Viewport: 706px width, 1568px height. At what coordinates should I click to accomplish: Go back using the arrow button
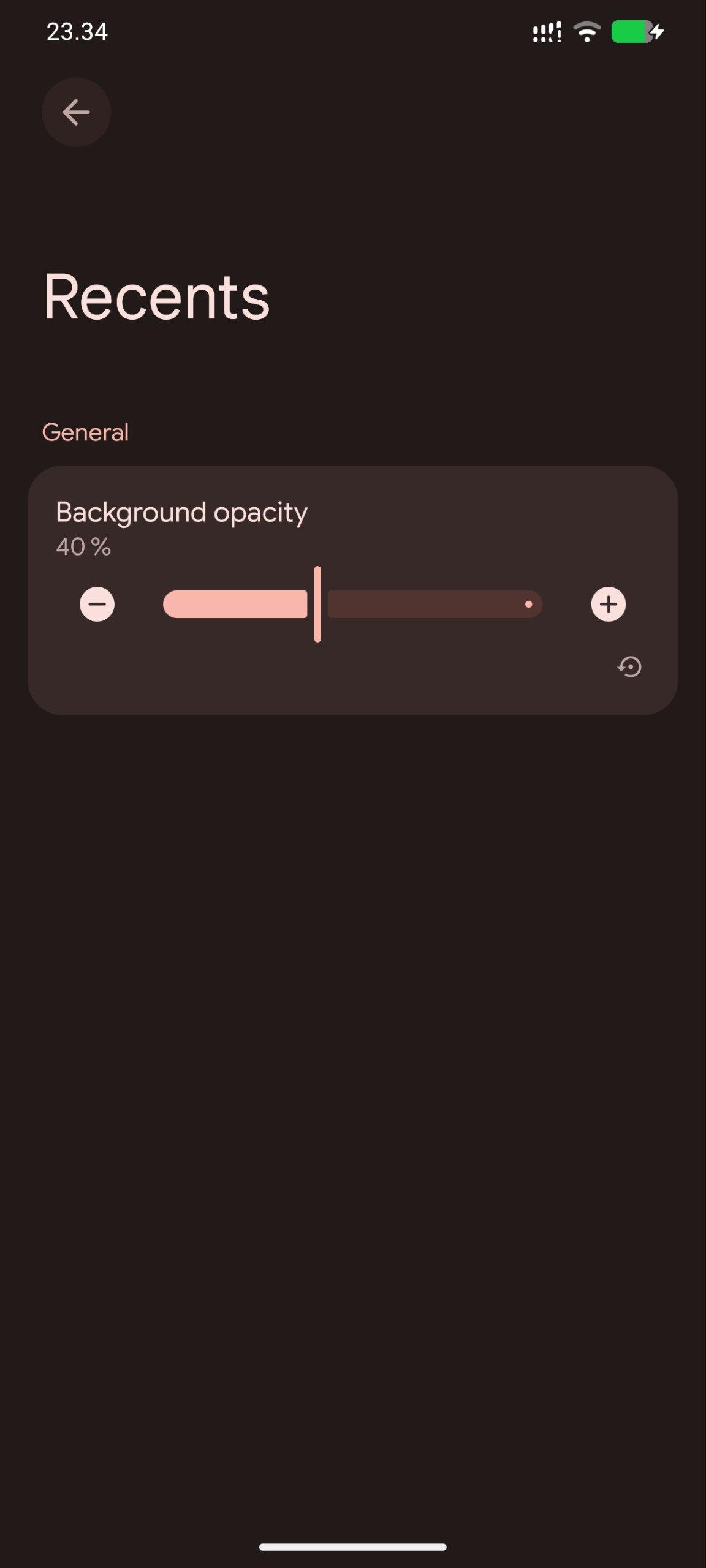pos(76,112)
